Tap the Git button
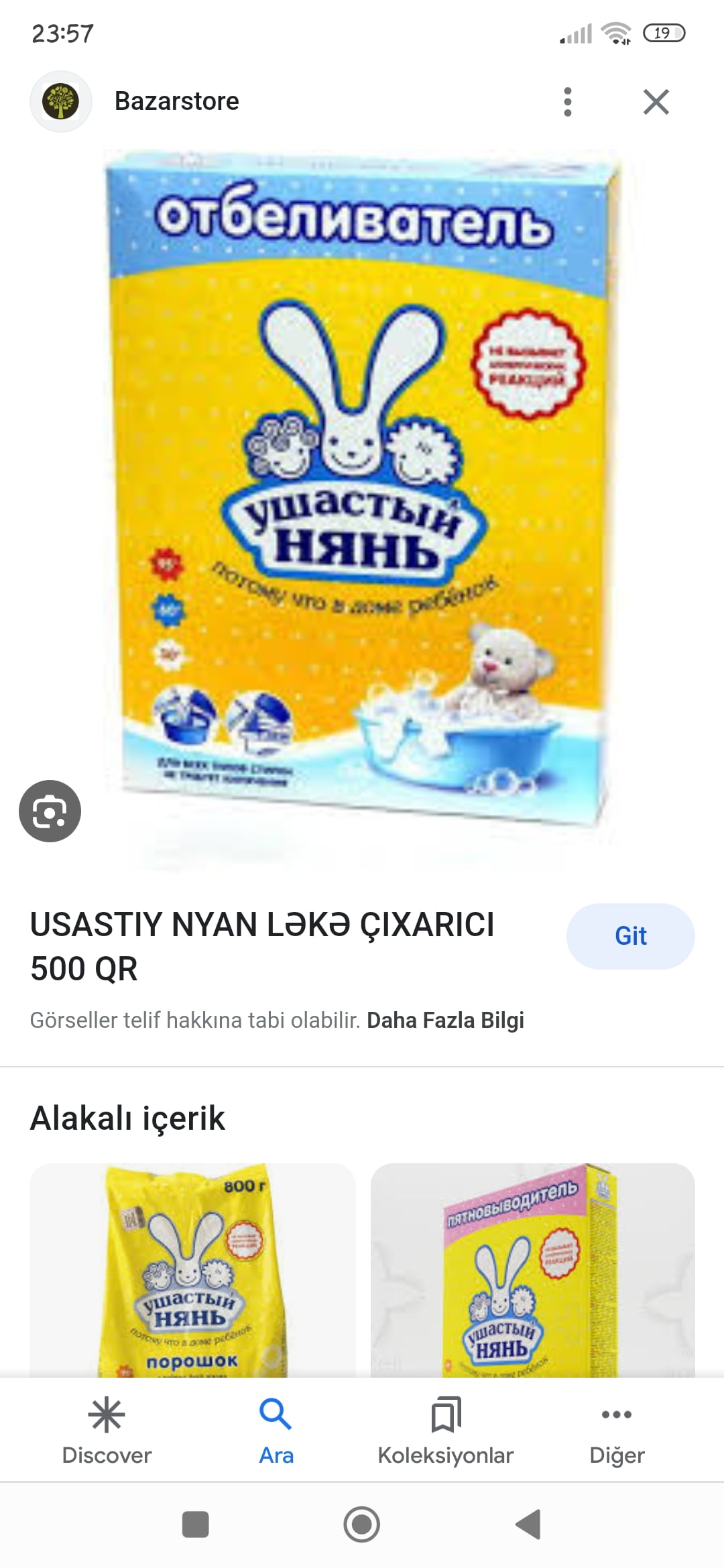 [630, 936]
